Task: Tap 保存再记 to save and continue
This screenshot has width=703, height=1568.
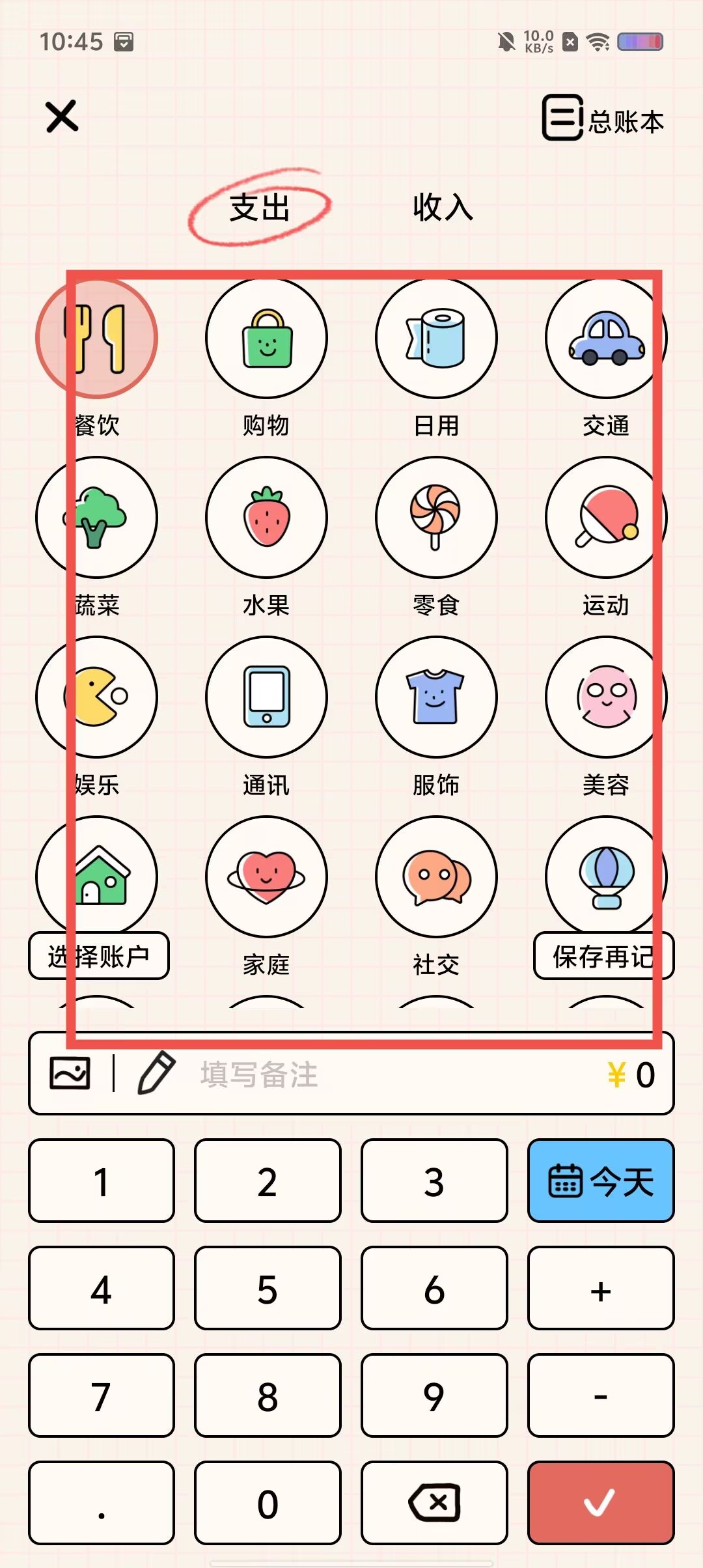Action: pyautogui.click(x=603, y=956)
